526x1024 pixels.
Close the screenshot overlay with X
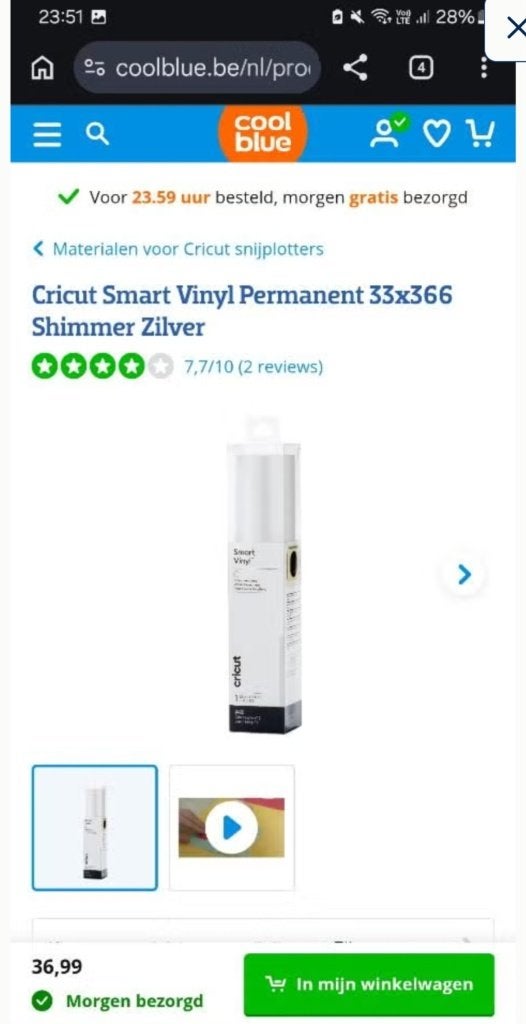514,27
